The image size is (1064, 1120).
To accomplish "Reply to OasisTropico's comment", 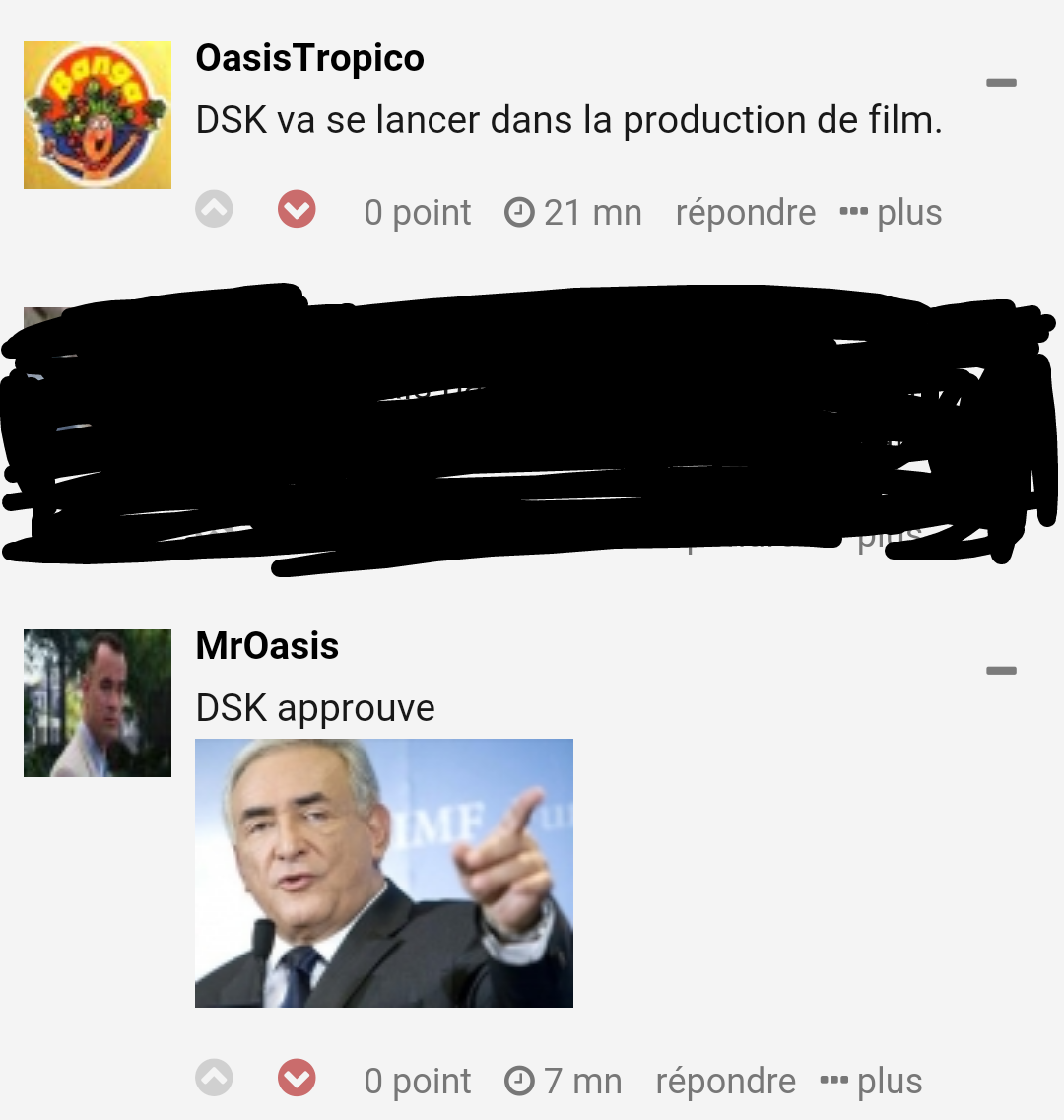I will click(745, 212).
